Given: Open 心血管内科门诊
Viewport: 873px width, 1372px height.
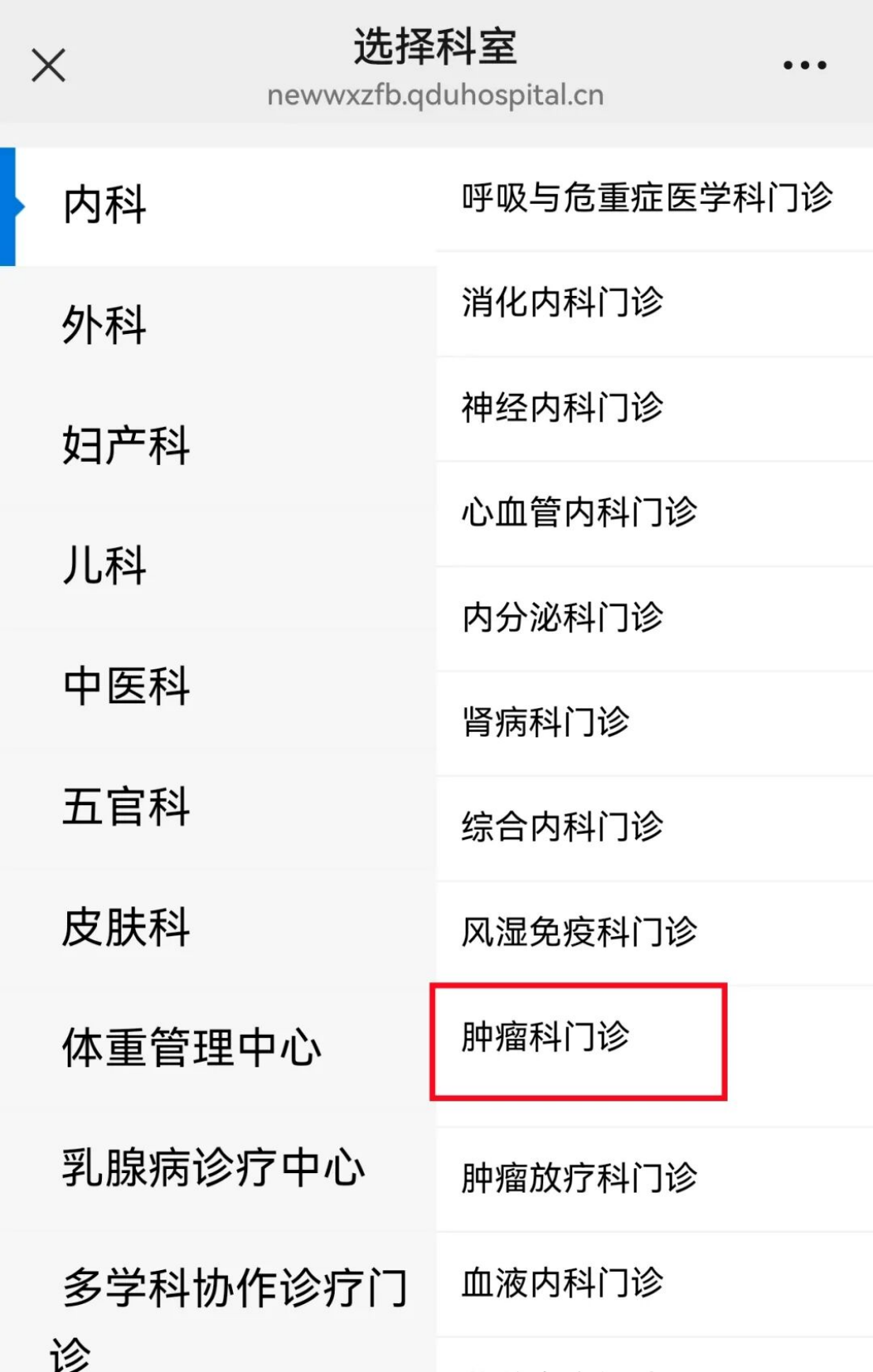Looking at the screenshot, I should click(x=579, y=512).
